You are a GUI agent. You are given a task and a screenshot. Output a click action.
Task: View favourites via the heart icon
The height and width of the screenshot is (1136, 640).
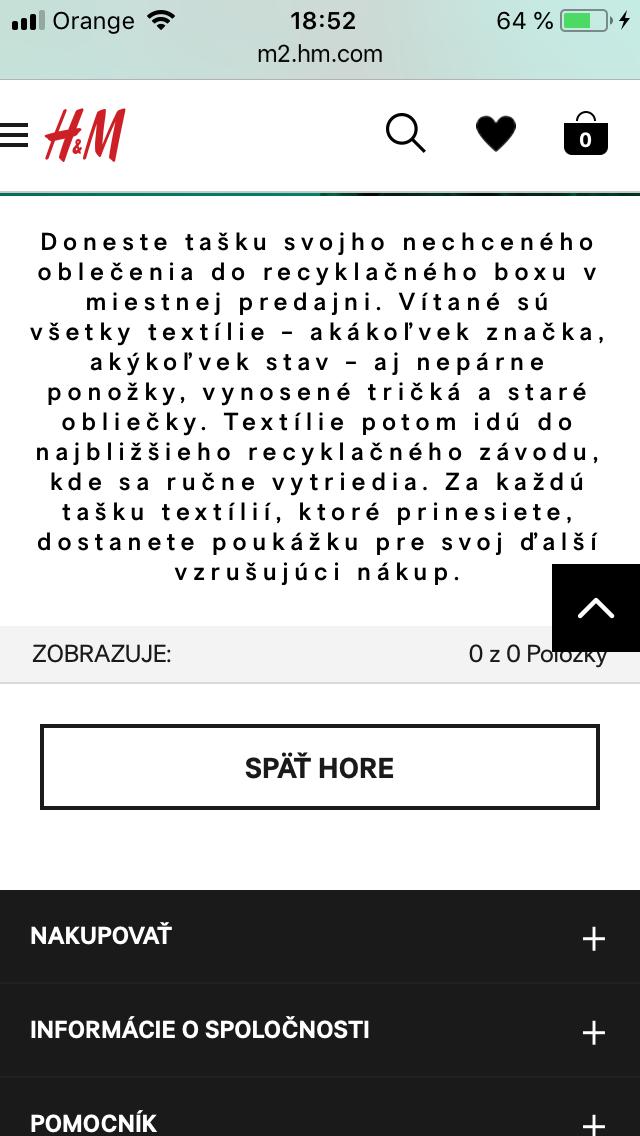click(x=495, y=134)
